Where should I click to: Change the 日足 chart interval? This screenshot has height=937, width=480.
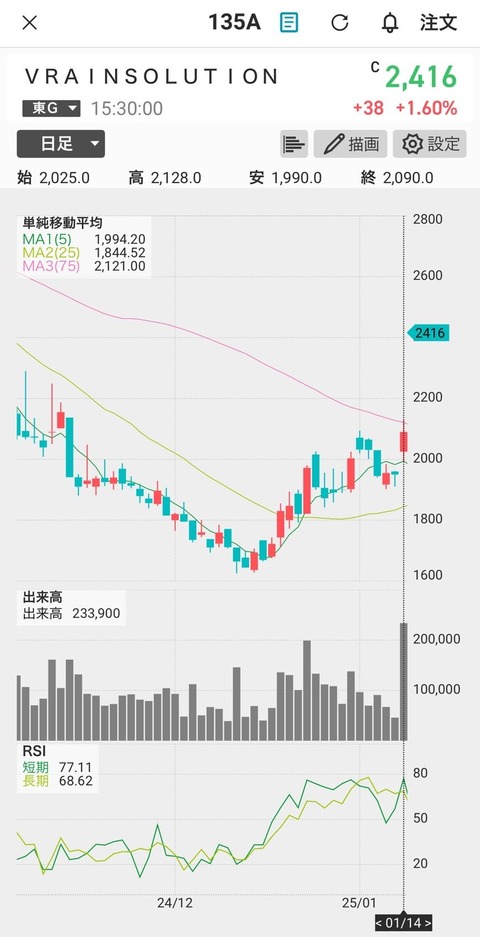click(61, 144)
